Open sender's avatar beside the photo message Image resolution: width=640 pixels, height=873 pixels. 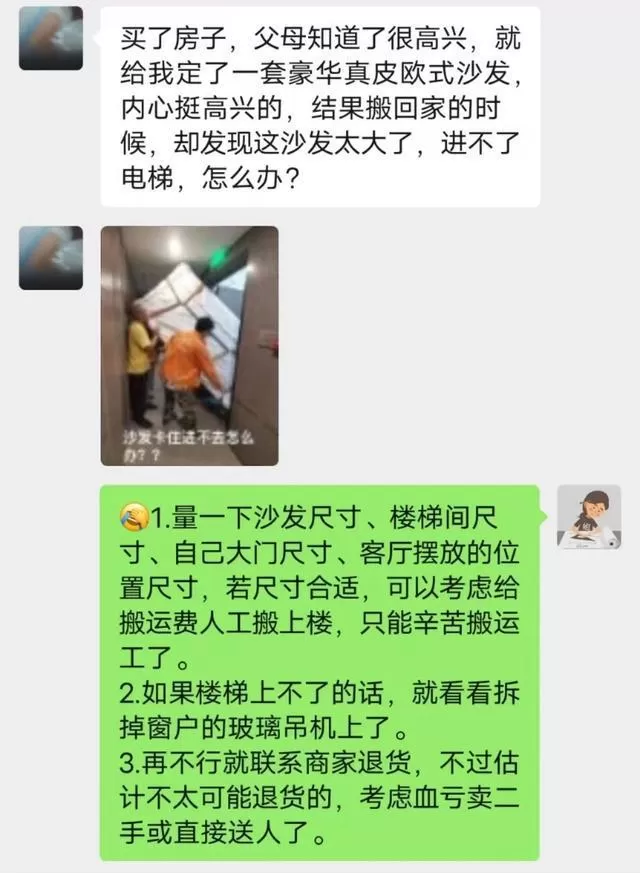pyautogui.click(x=51, y=258)
